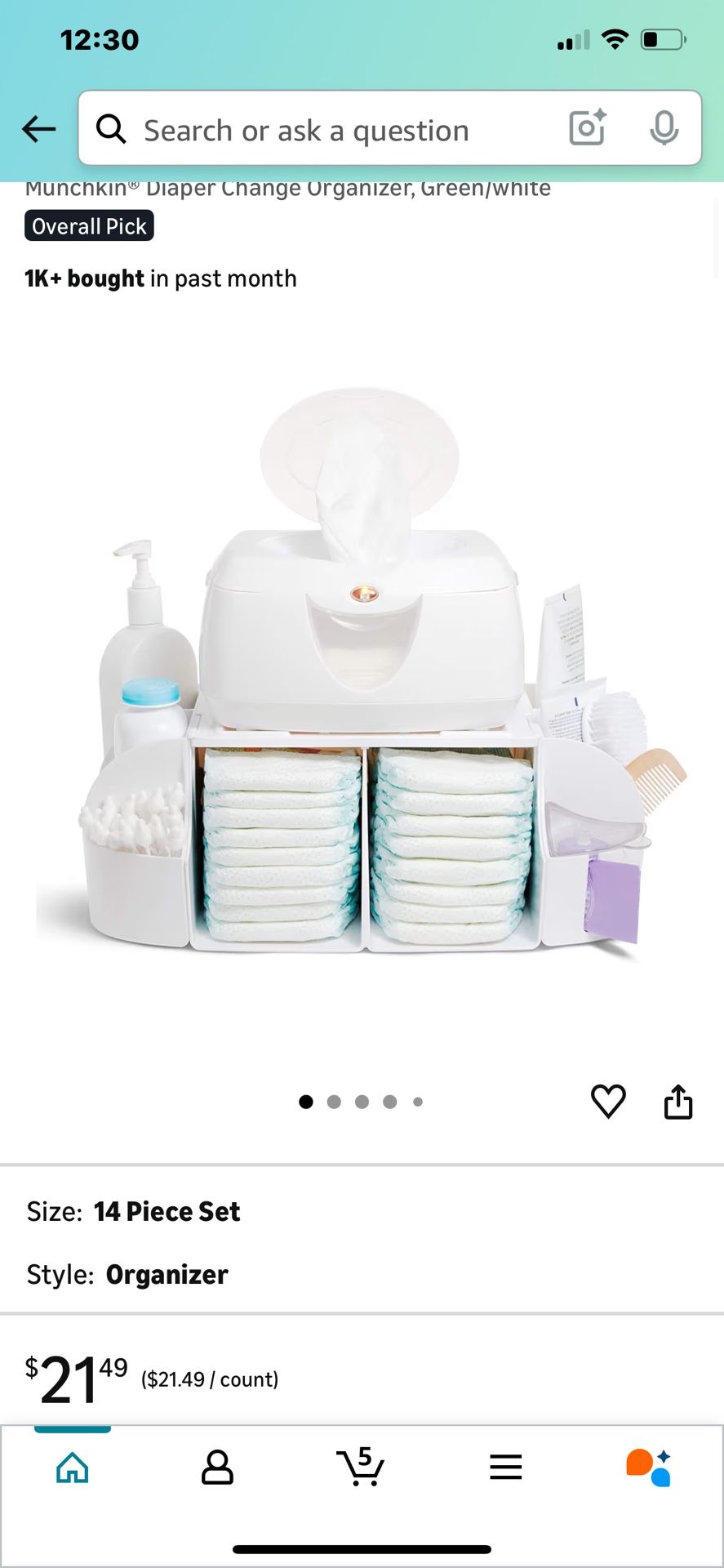Tap the Munchkin Diaper Change Organizer title

pyautogui.click(x=287, y=188)
